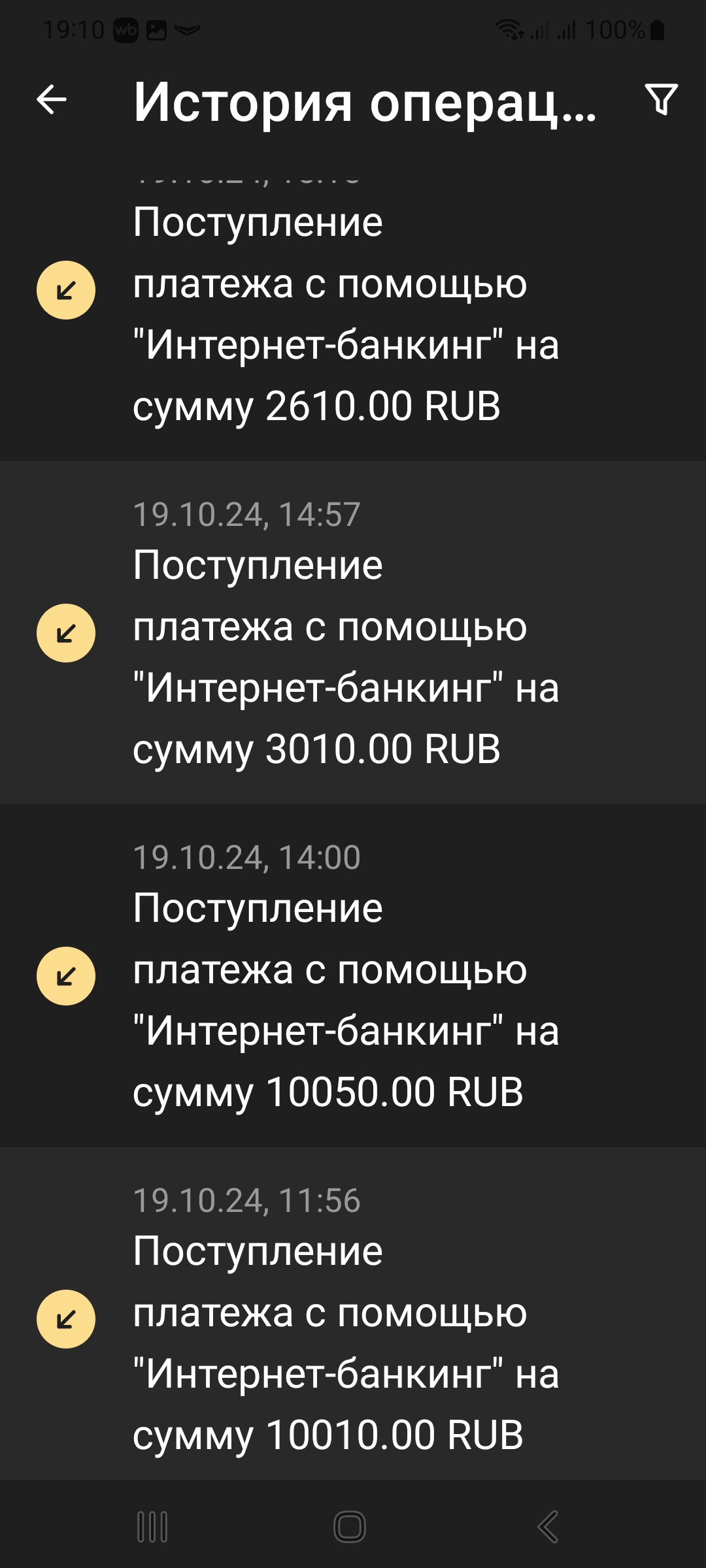Open recent apps from navigation bar

point(152,1526)
